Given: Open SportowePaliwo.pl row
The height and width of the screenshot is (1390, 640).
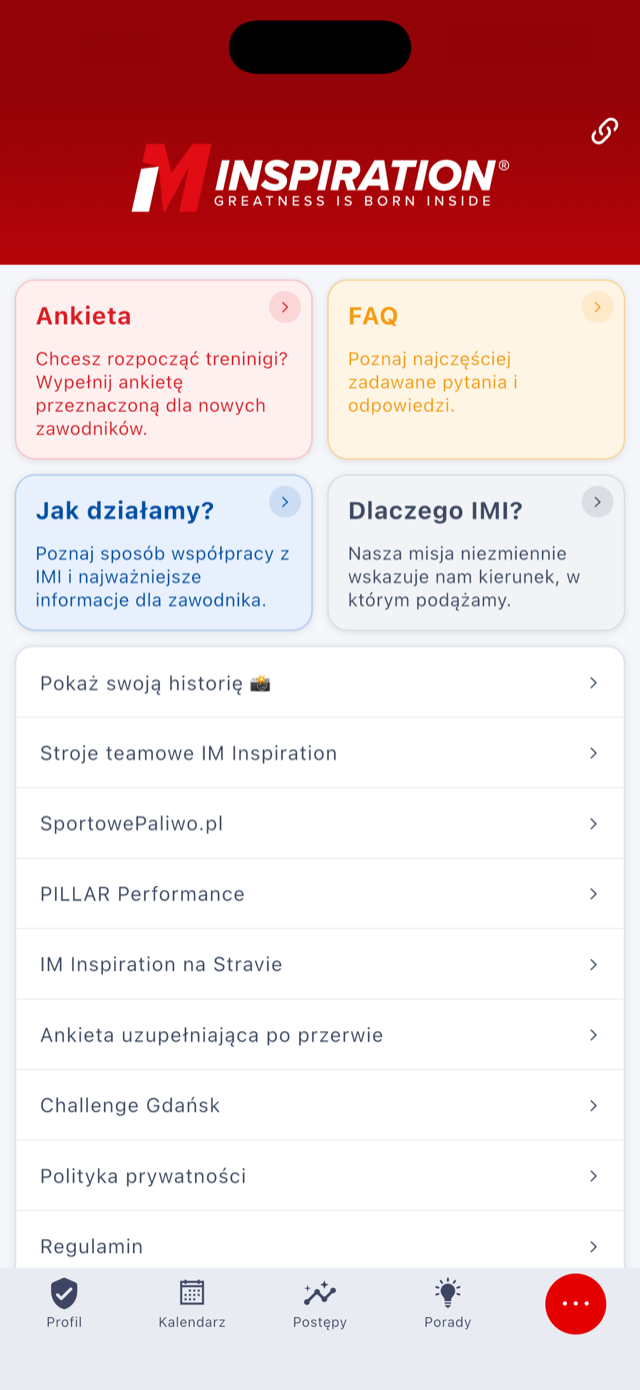Looking at the screenshot, I should 320,824.
